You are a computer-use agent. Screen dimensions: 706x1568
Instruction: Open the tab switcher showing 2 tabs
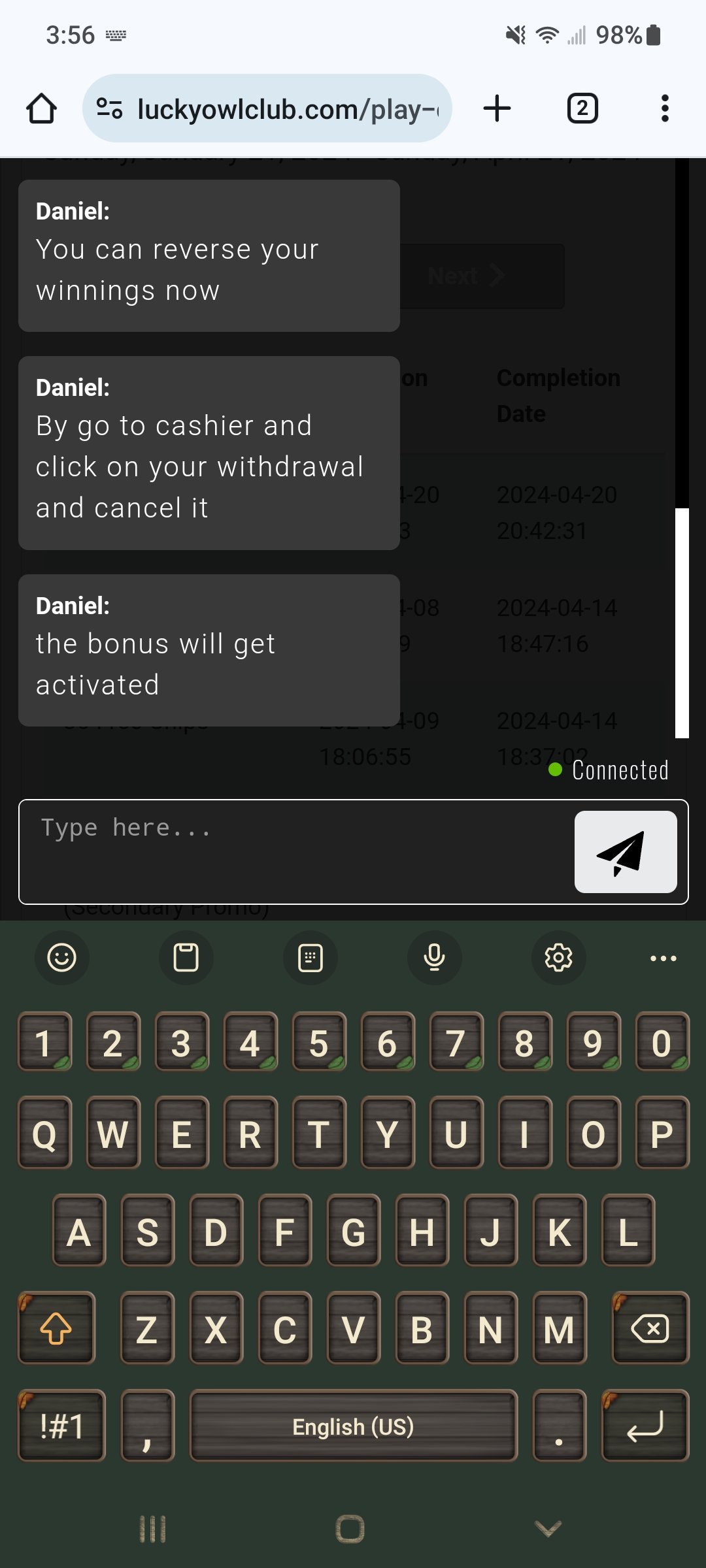(x=582, y=108)
